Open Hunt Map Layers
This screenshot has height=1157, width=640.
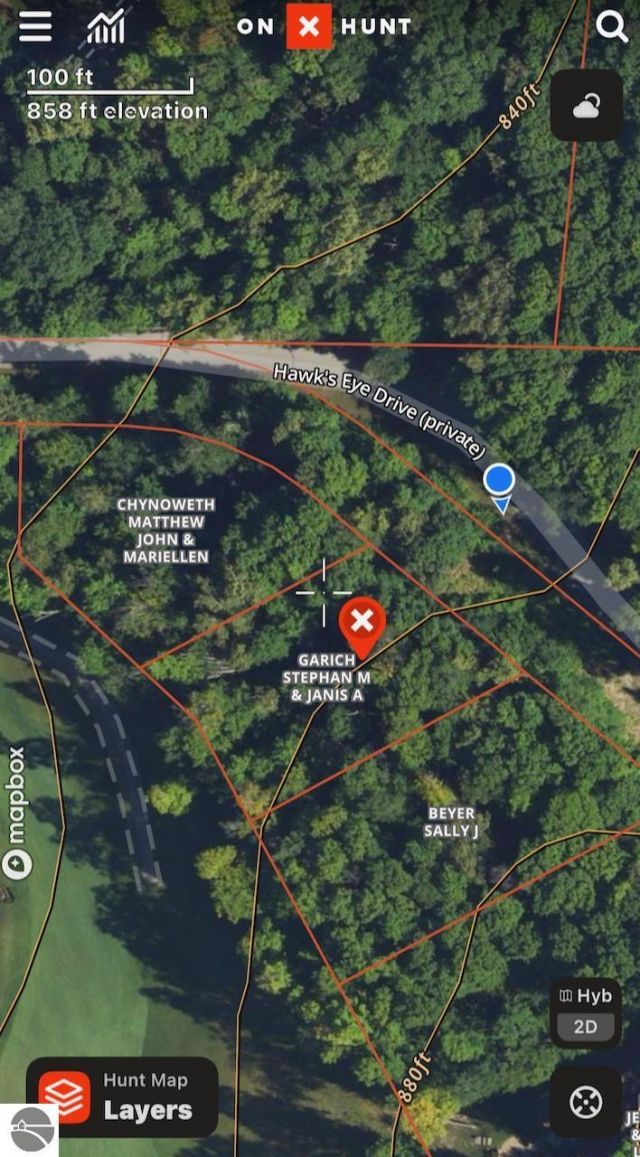tap(122, 1097)
